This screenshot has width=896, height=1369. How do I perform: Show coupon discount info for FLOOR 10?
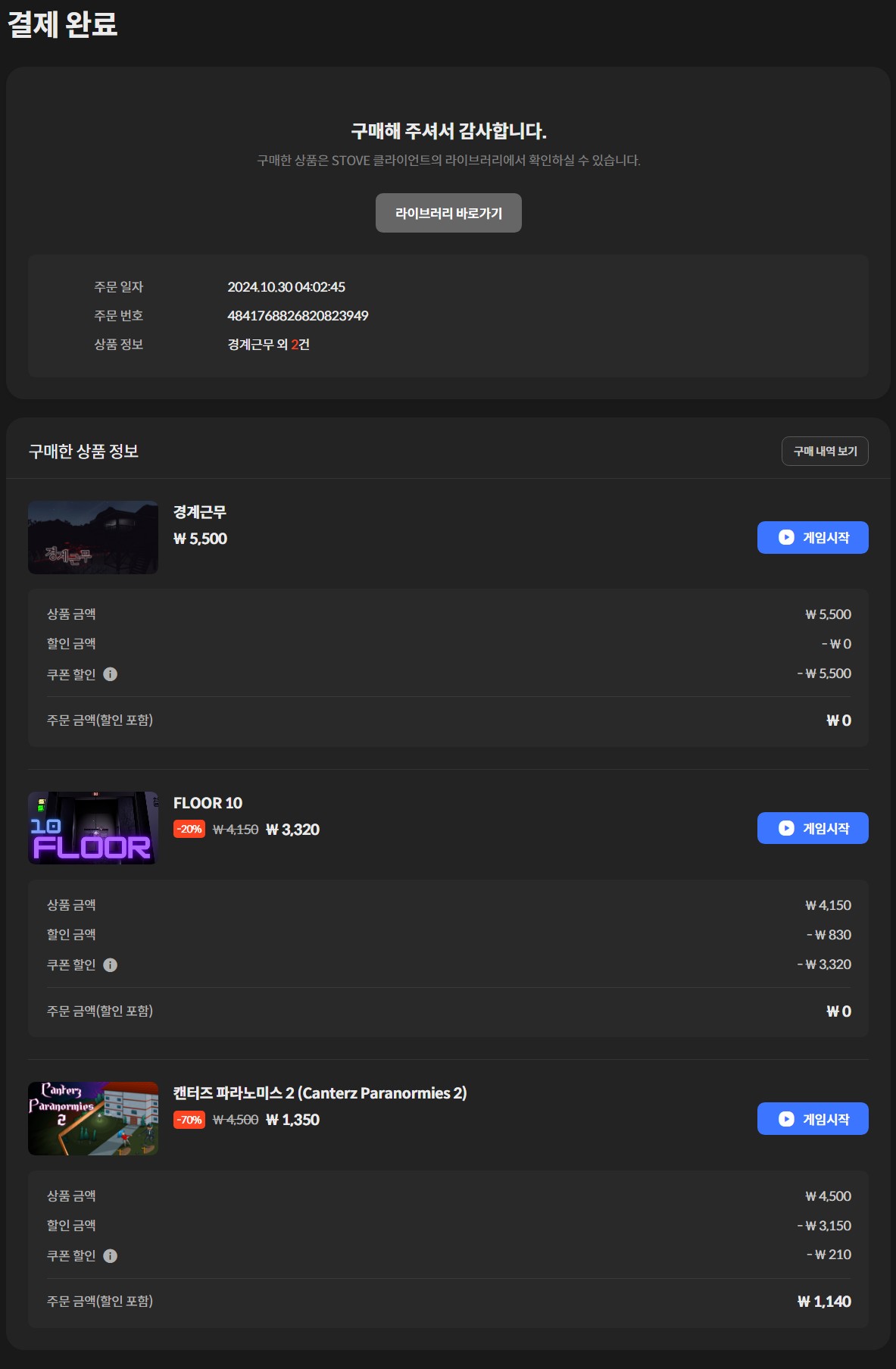coord(110,965)
